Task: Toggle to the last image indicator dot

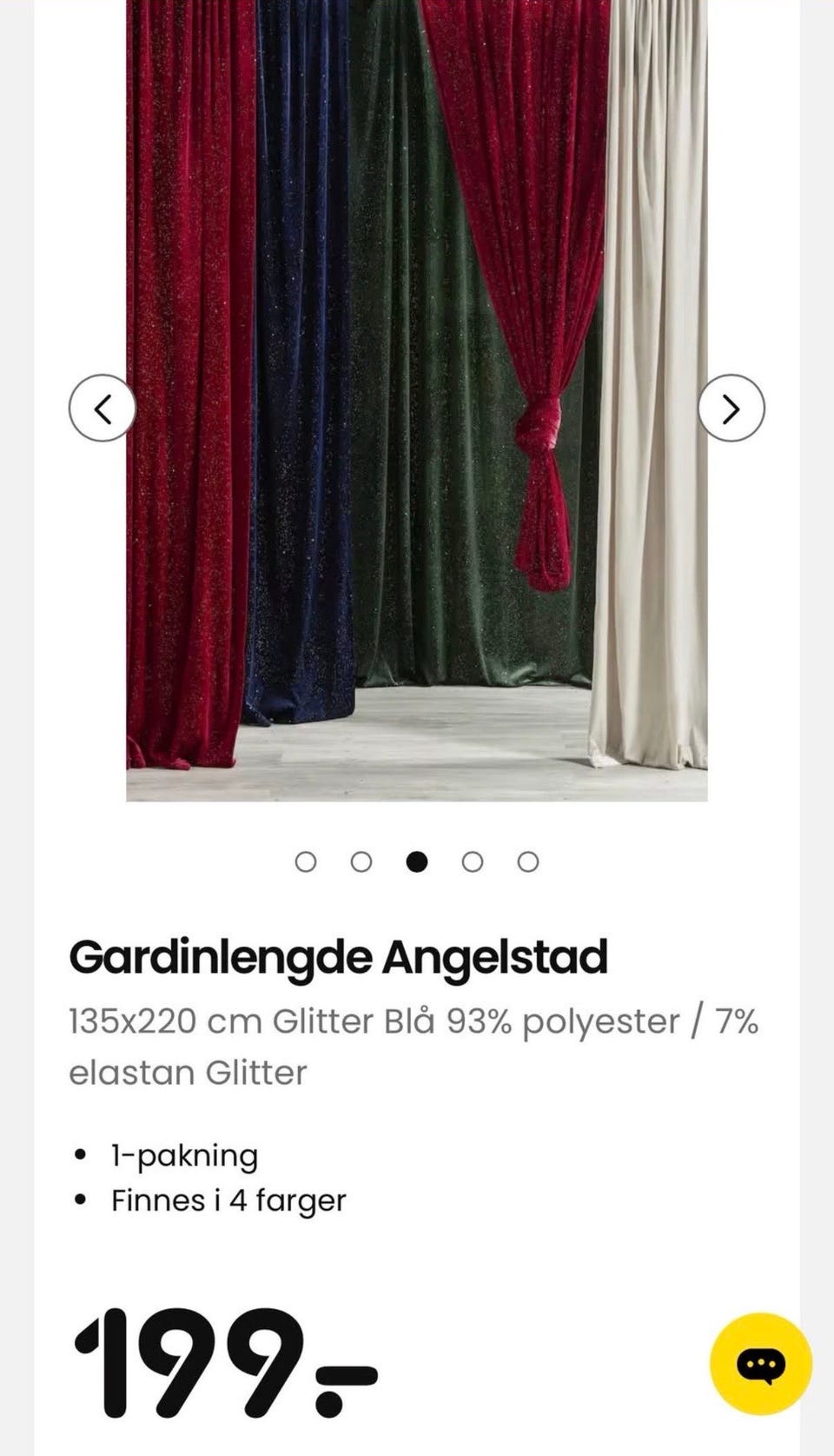Action: click(x=527, y=861)
